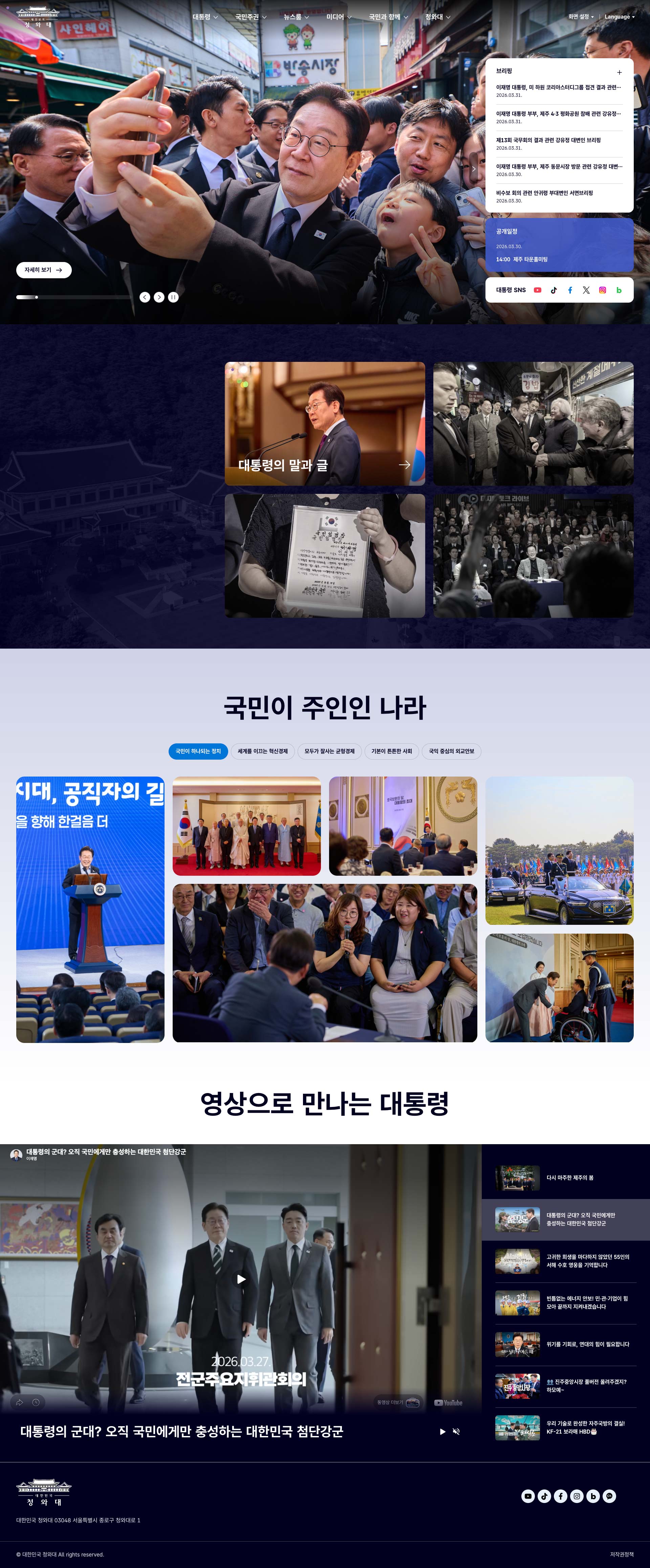
Task: Open the 대통령 SNS Instagram icon
Action: click(603, 290)
